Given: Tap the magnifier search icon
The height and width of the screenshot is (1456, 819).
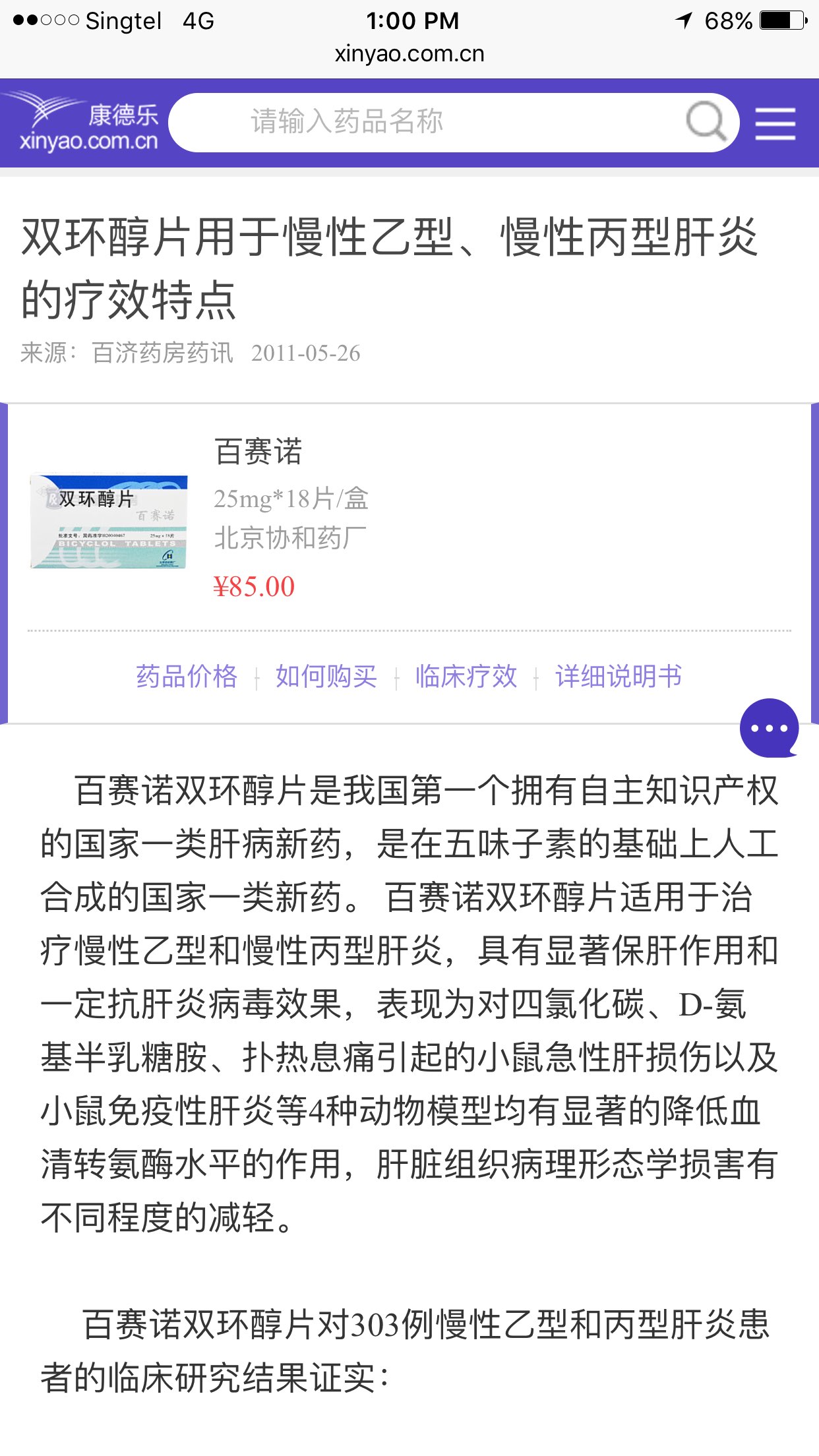Looking at the screenshot, I should 706,122.
